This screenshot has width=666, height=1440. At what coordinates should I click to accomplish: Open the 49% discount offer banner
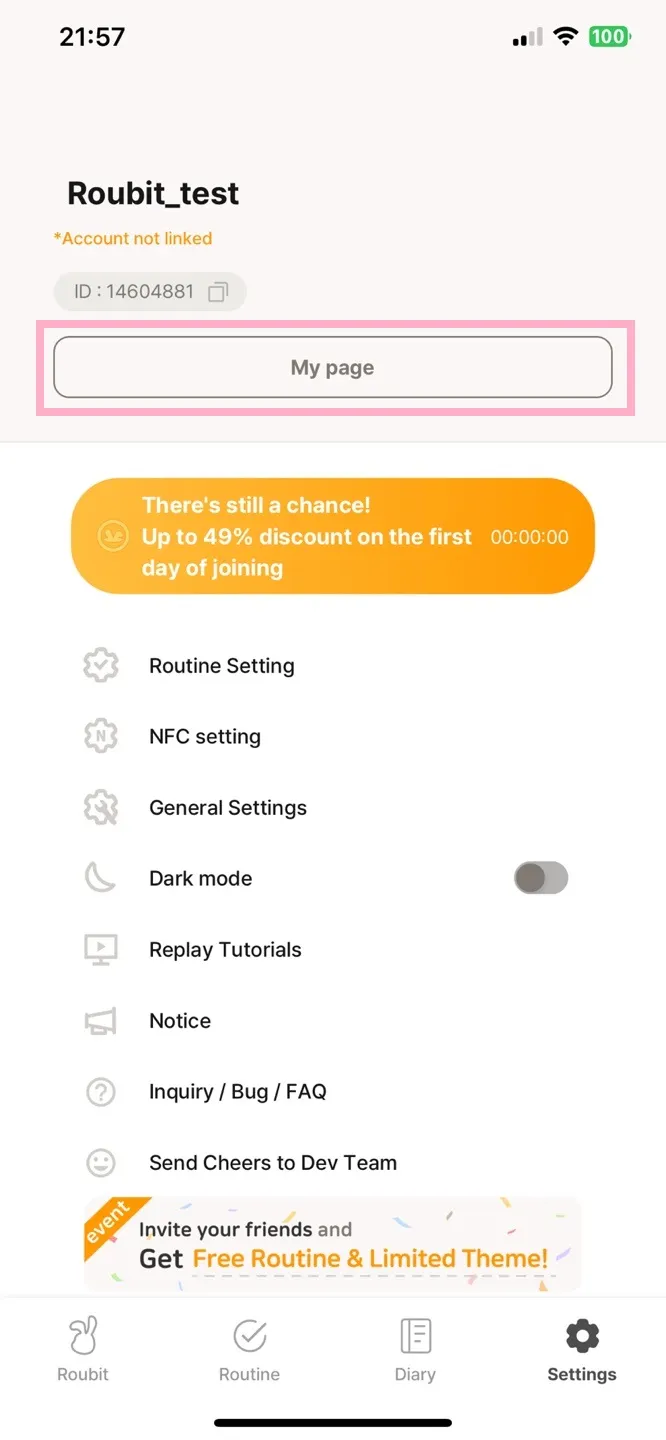pyautogui.click(x=332, y=536)
